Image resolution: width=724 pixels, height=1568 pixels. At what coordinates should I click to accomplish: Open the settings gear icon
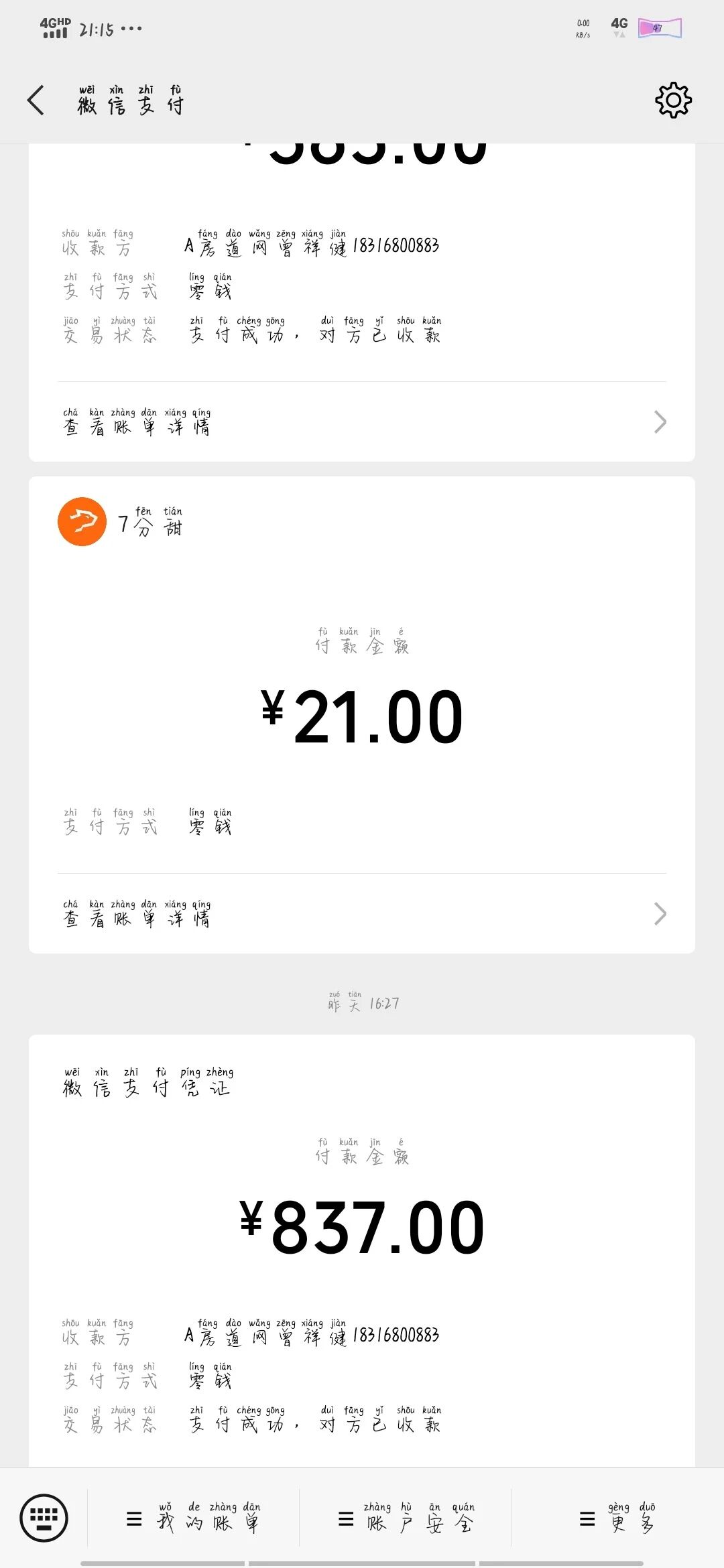pyautogui.click(x=672, y=101)
